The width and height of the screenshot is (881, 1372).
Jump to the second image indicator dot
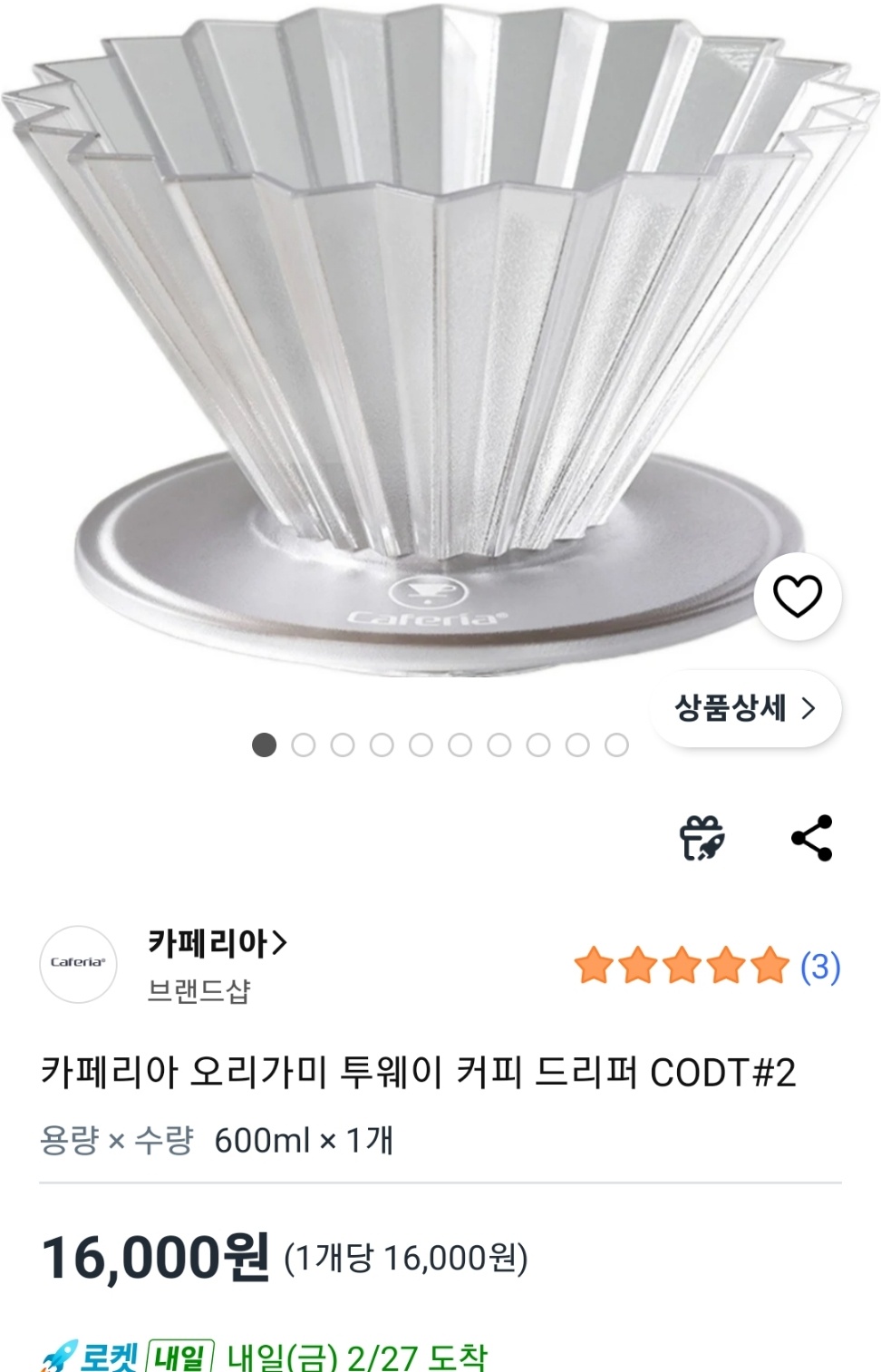point(304,745)
